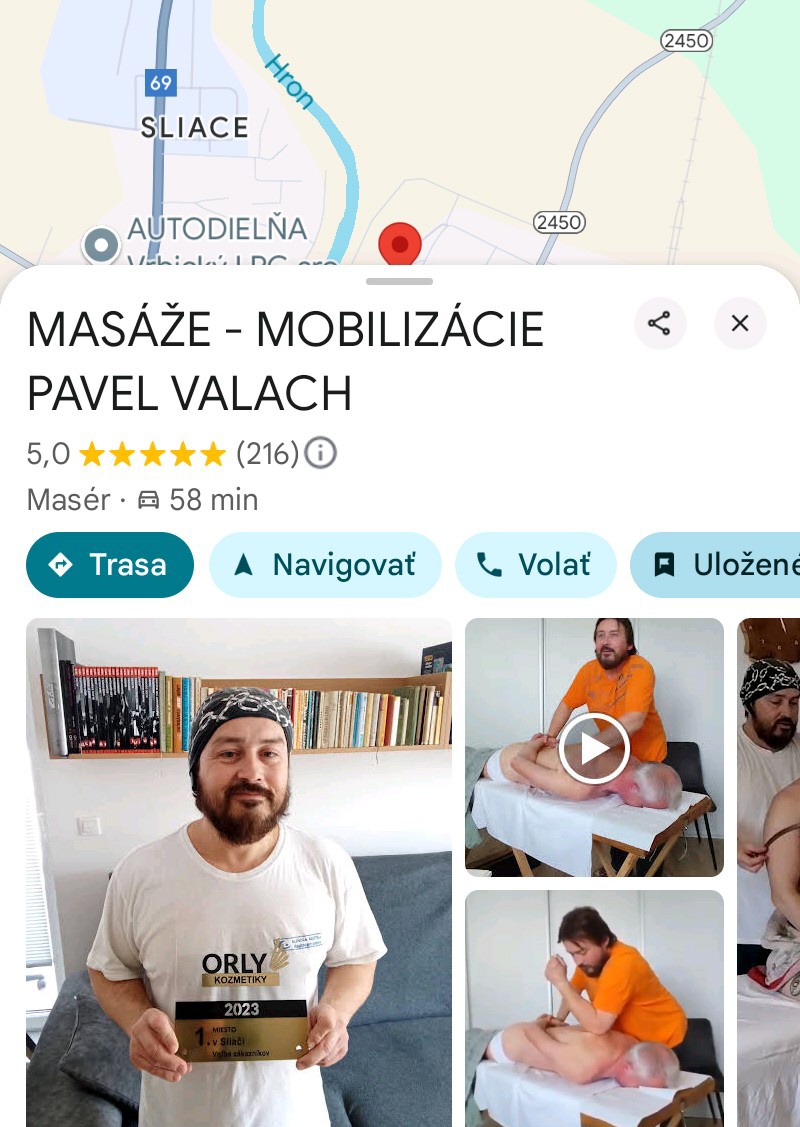800x1127 pixels.
Task: Call the business via Volať
Action: coord(535,565)
